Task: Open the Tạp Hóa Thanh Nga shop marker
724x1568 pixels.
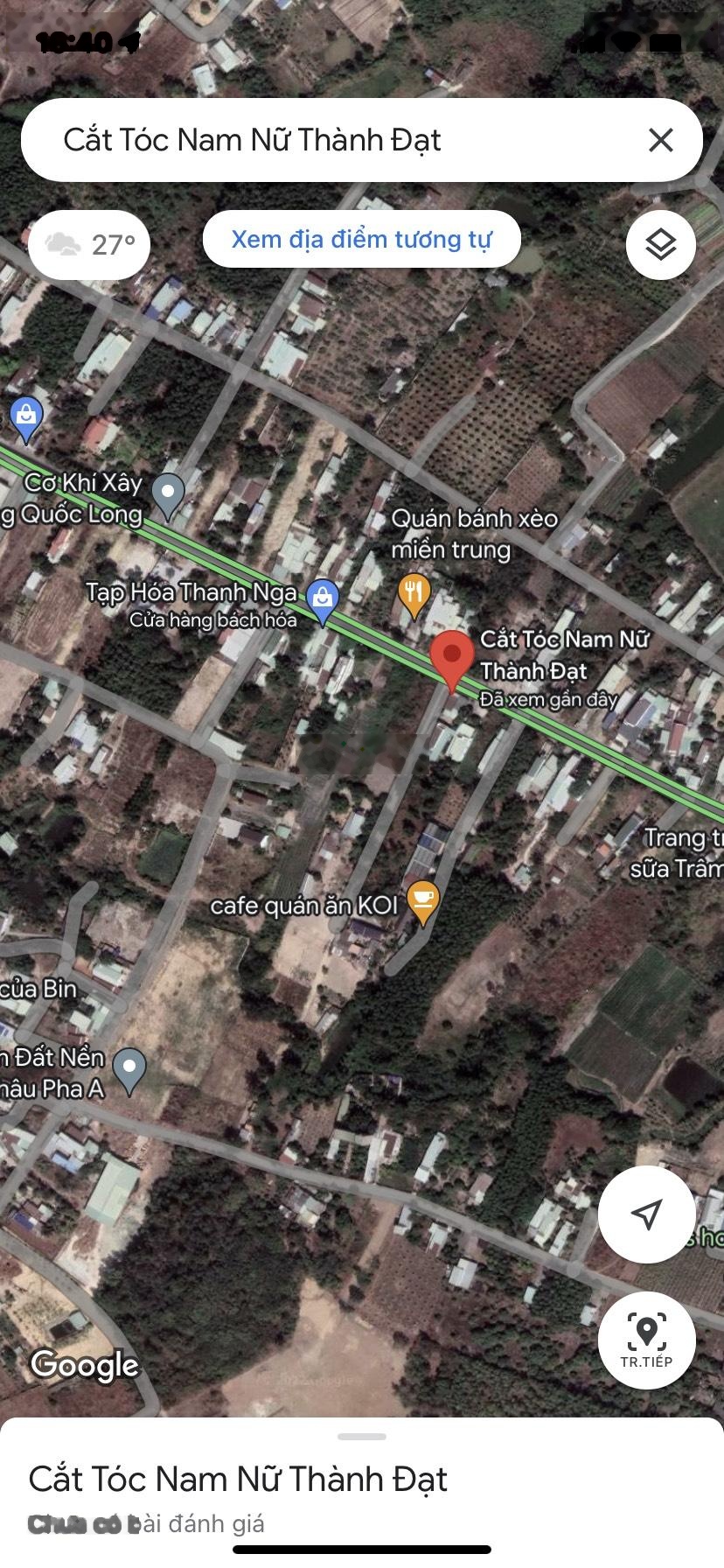Action: (323, 601)
